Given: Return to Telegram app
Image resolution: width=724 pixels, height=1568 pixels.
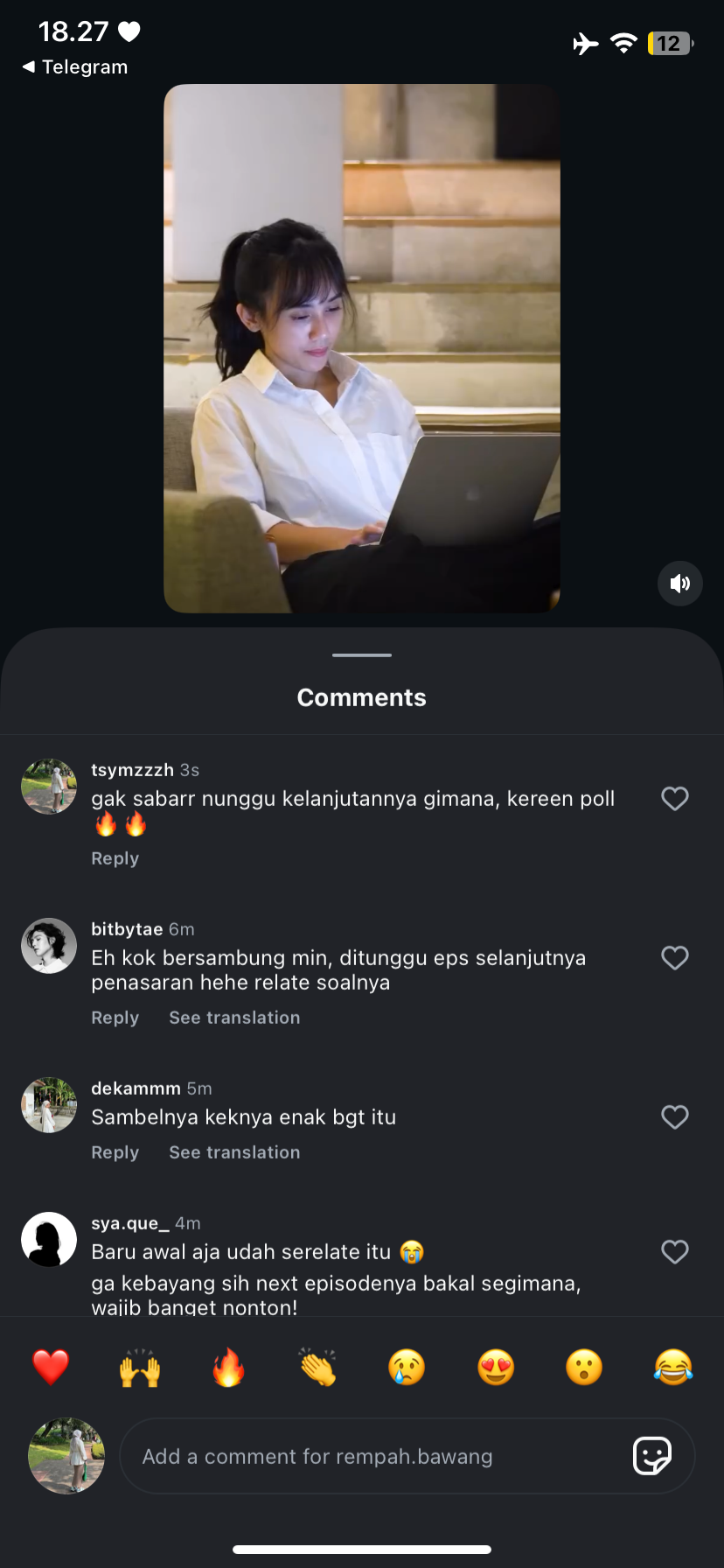Looking at the screenshot, I should 75,67.
